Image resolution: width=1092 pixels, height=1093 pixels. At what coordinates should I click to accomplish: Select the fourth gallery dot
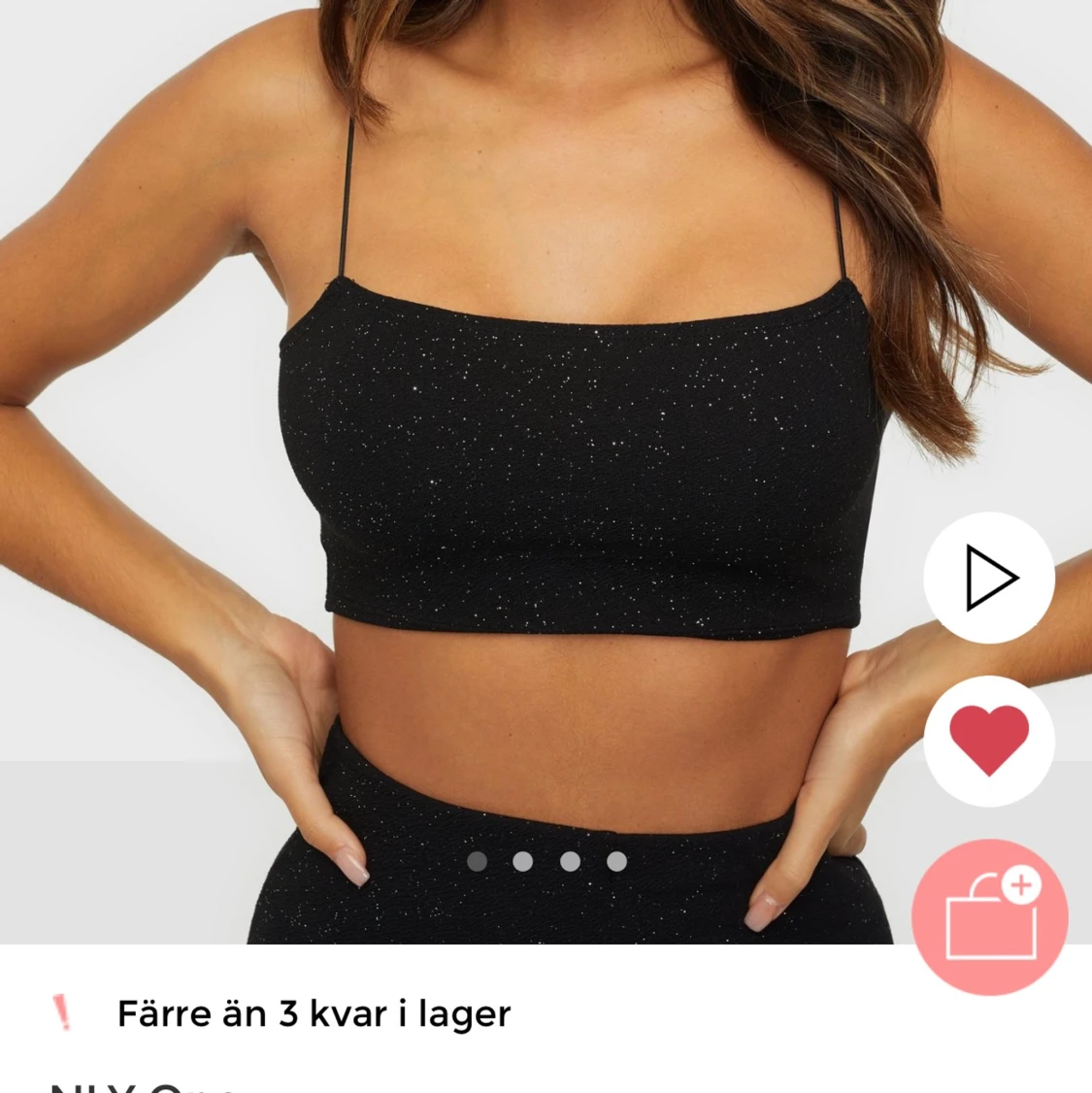617,861
